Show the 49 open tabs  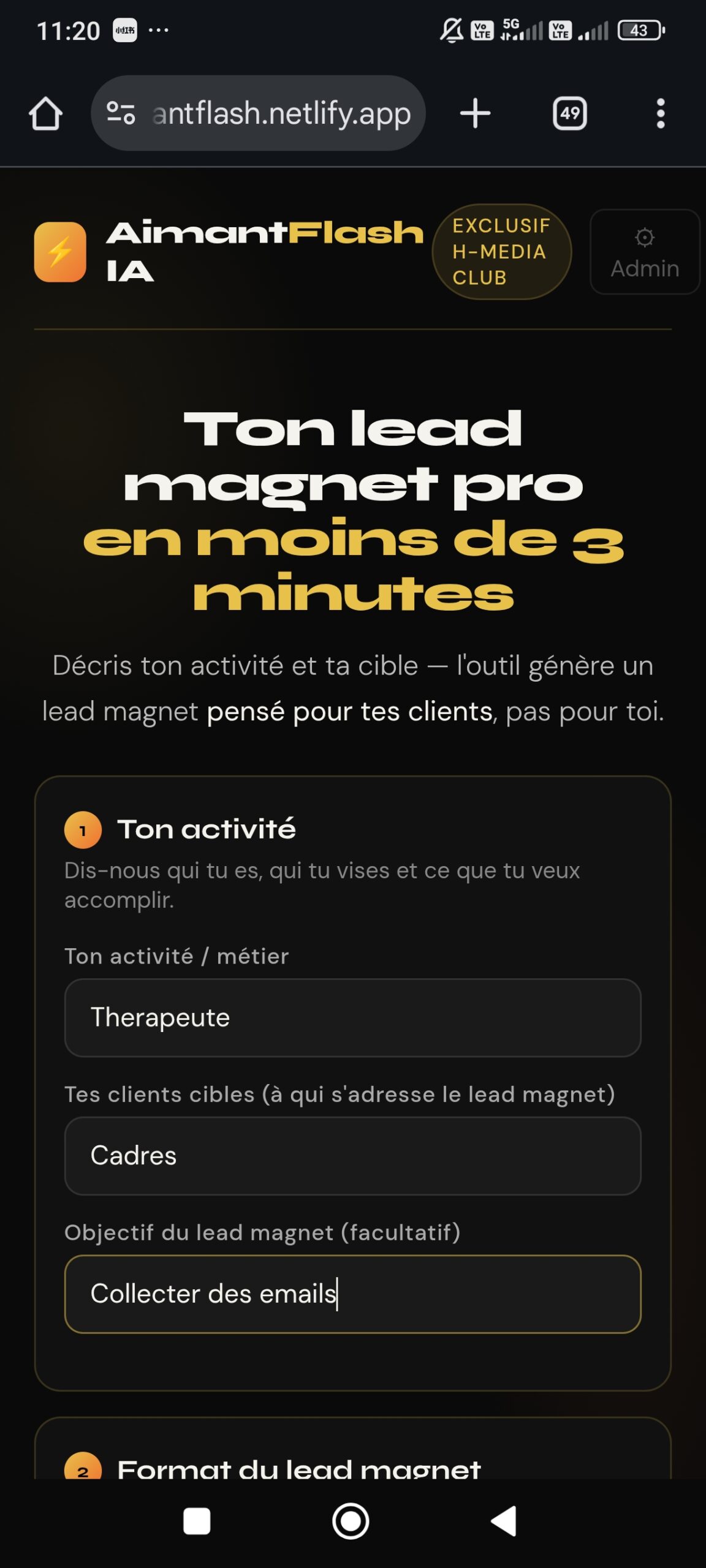[x=569, y=114]
